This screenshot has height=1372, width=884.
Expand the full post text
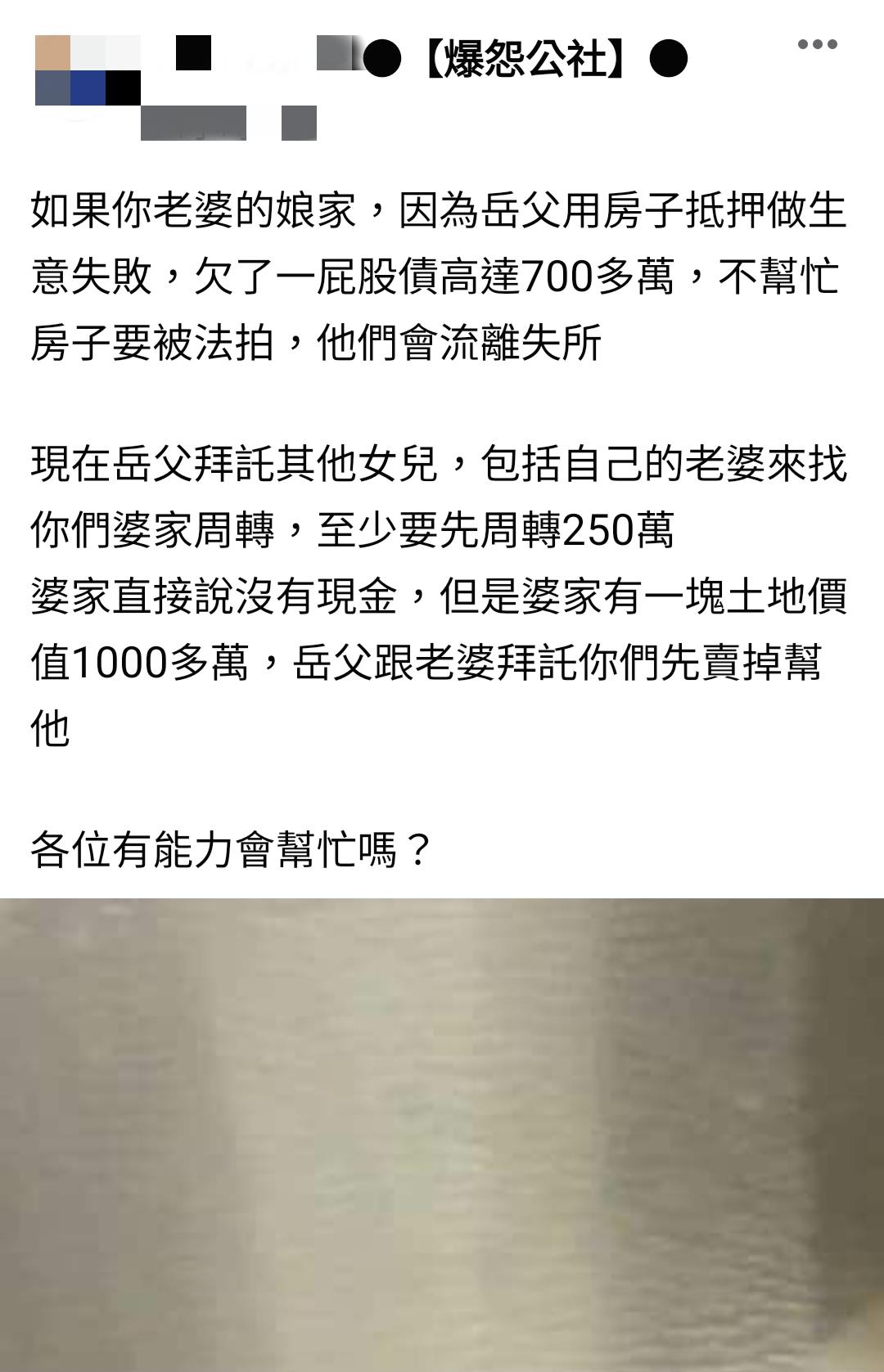[442, 524]
